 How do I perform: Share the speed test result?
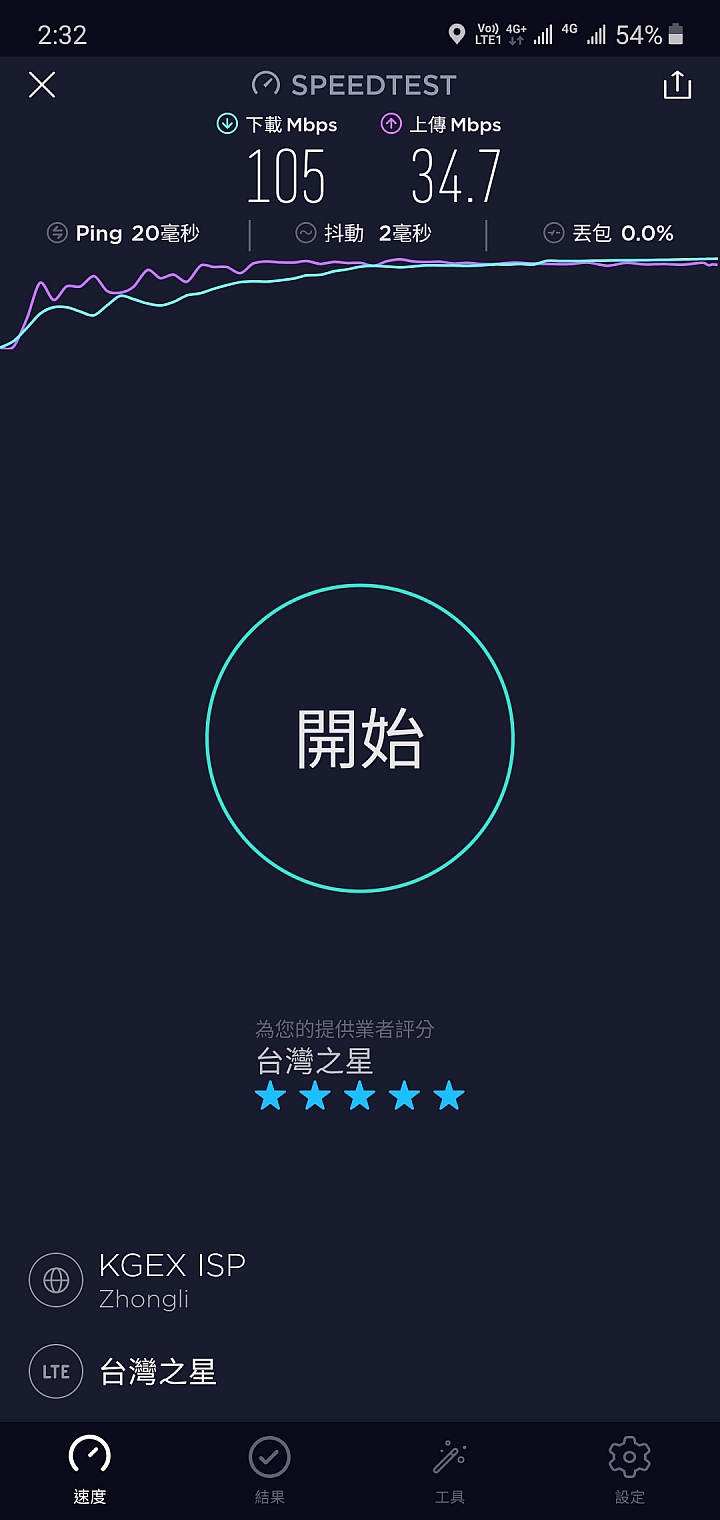pos(677,85)
